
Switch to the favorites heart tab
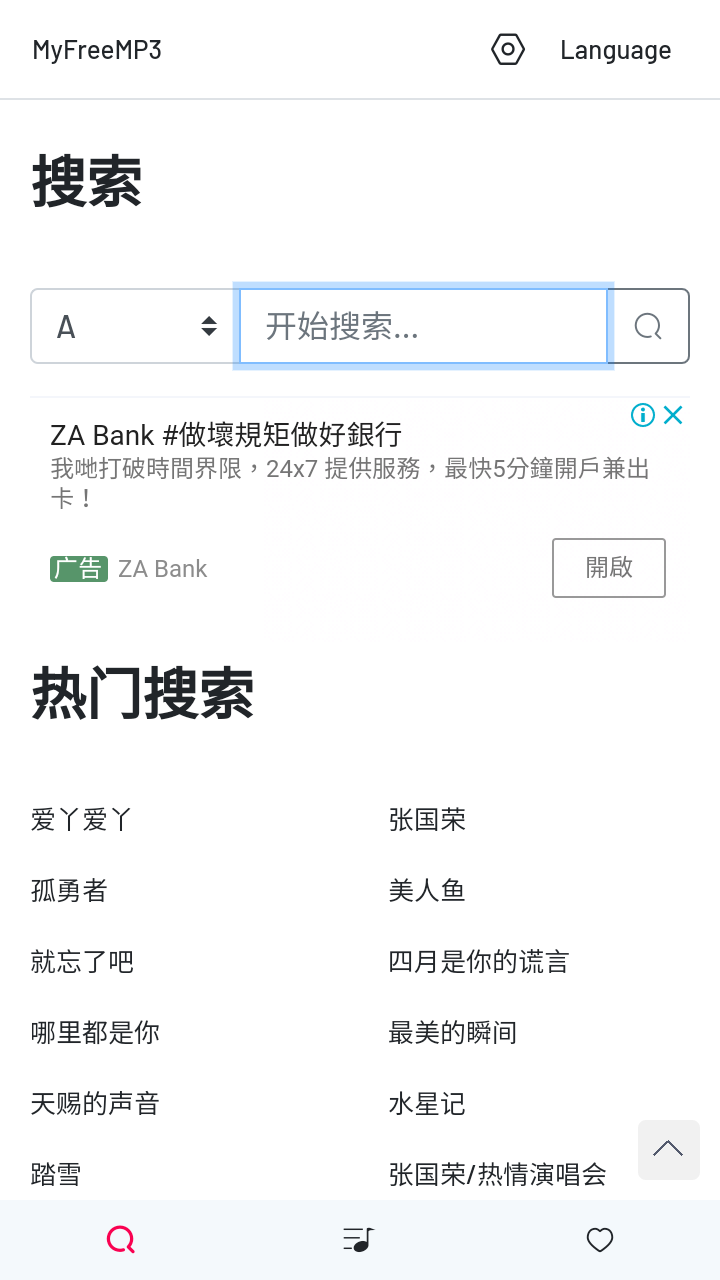(x=599, y=1240)
